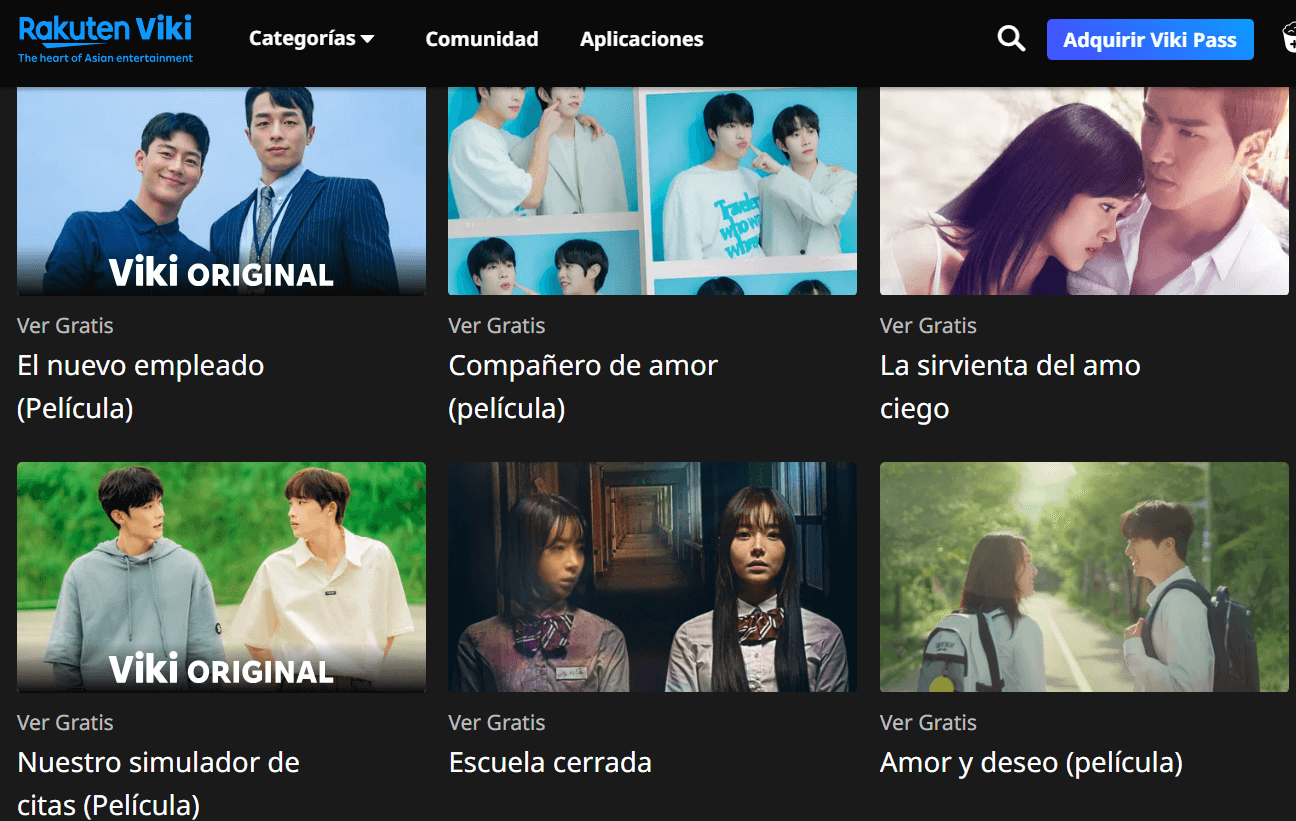This screenshot has width=1296, height=821.
Task: Open Amor y deseo (película)
Action: [x=1083, y=577]
